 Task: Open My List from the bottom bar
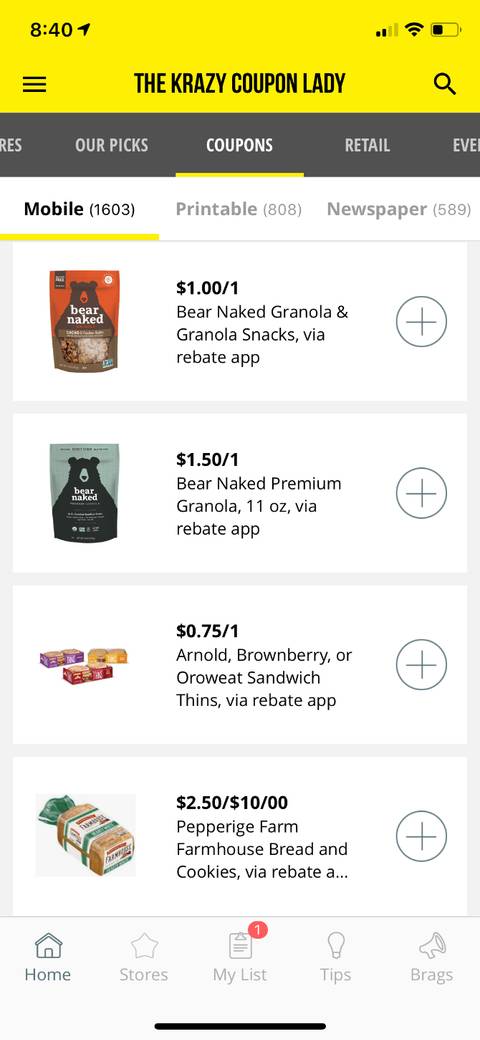(240, 957)
